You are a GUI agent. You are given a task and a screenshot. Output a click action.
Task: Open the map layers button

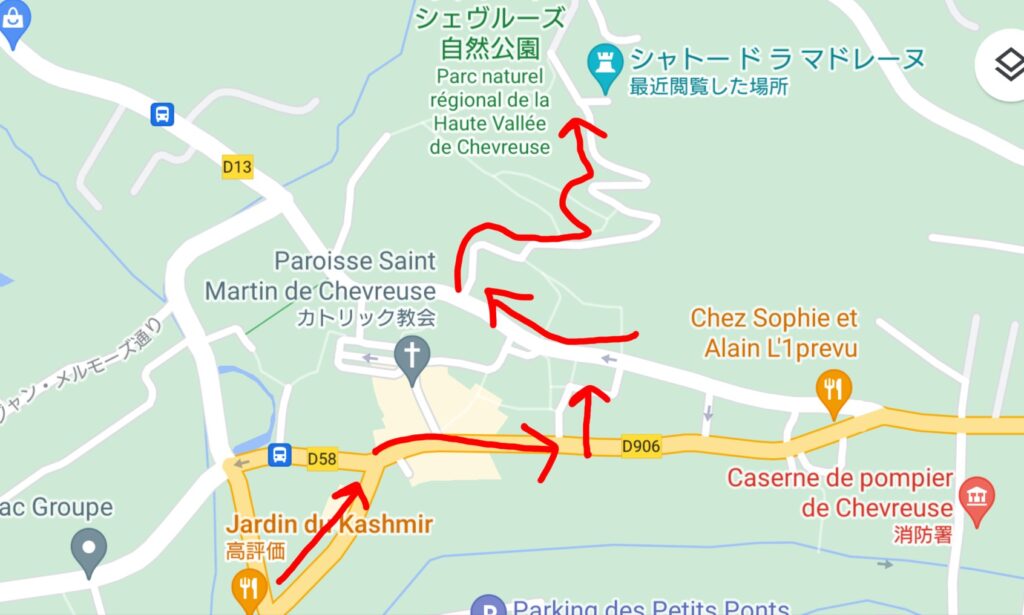pos(1005,64)
